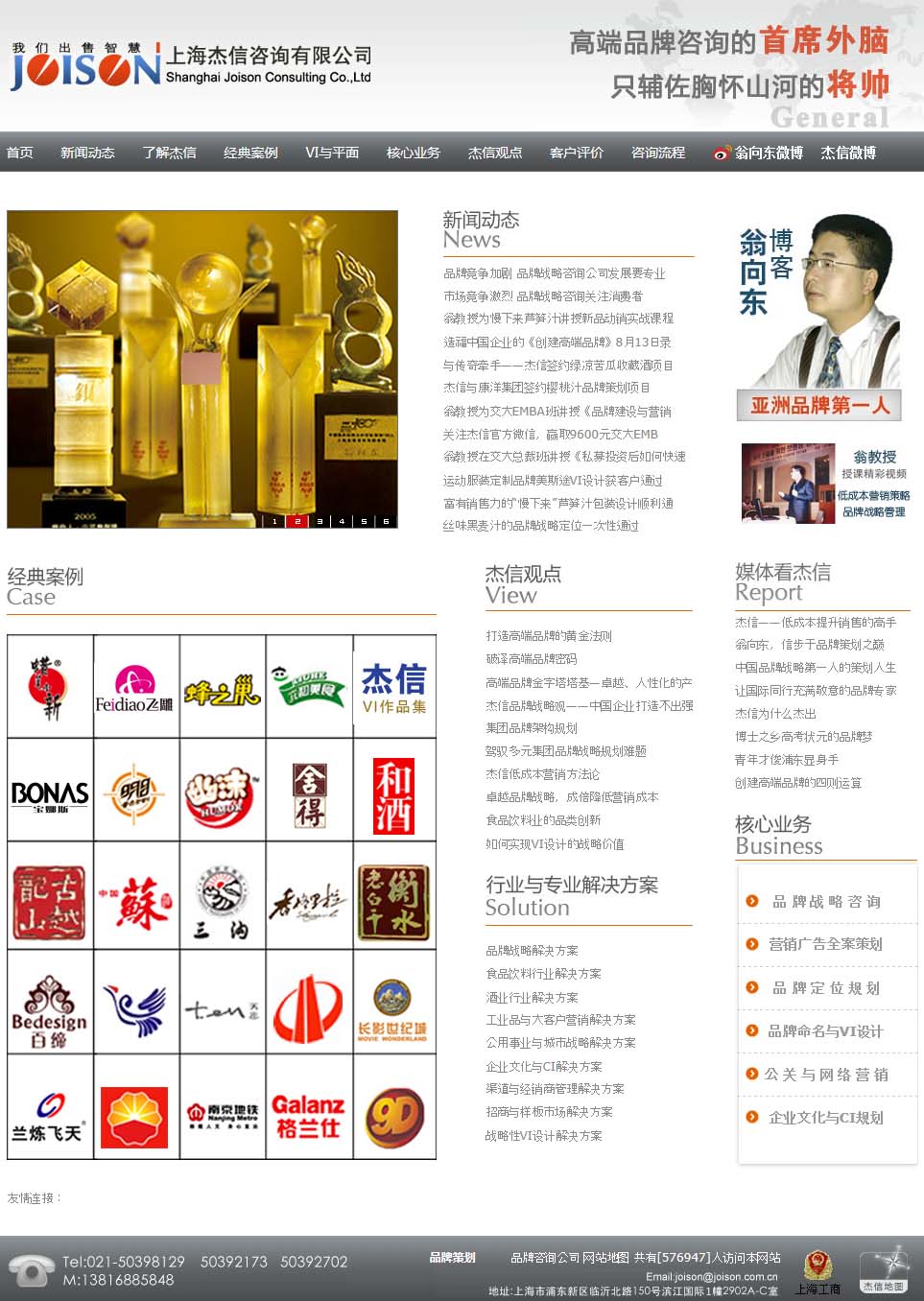
Task: Open report 杰信为什么杰出
Action: coord(775,714)
